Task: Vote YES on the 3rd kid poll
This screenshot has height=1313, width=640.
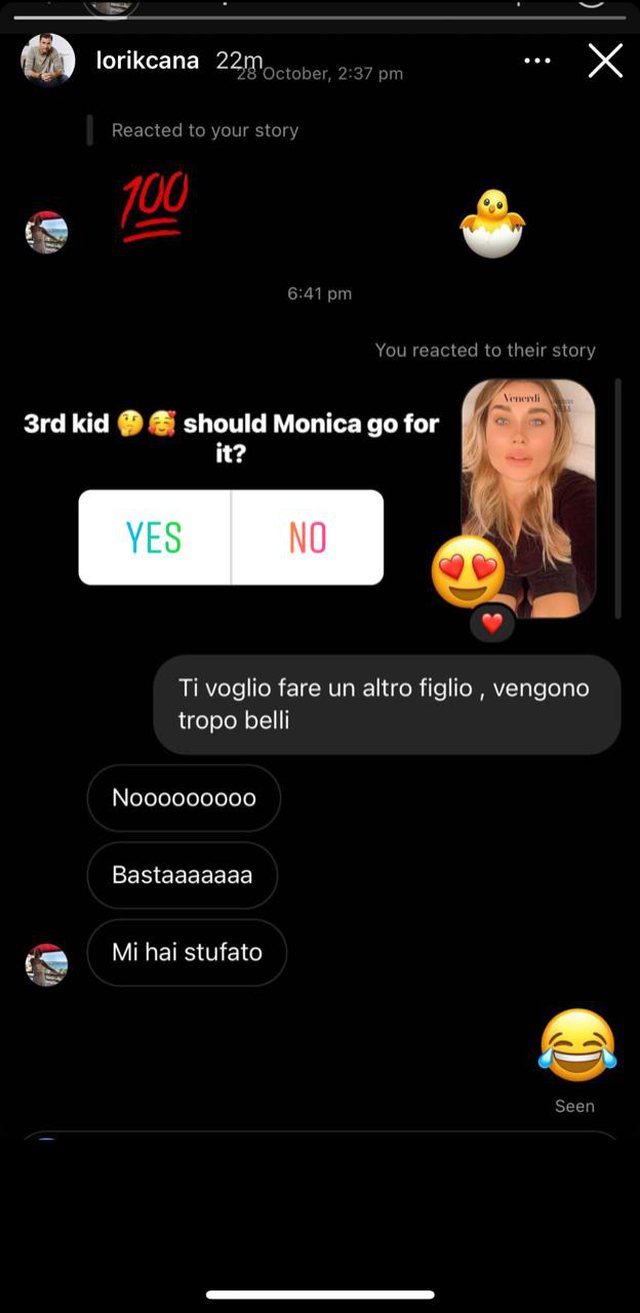Action: 154,538
